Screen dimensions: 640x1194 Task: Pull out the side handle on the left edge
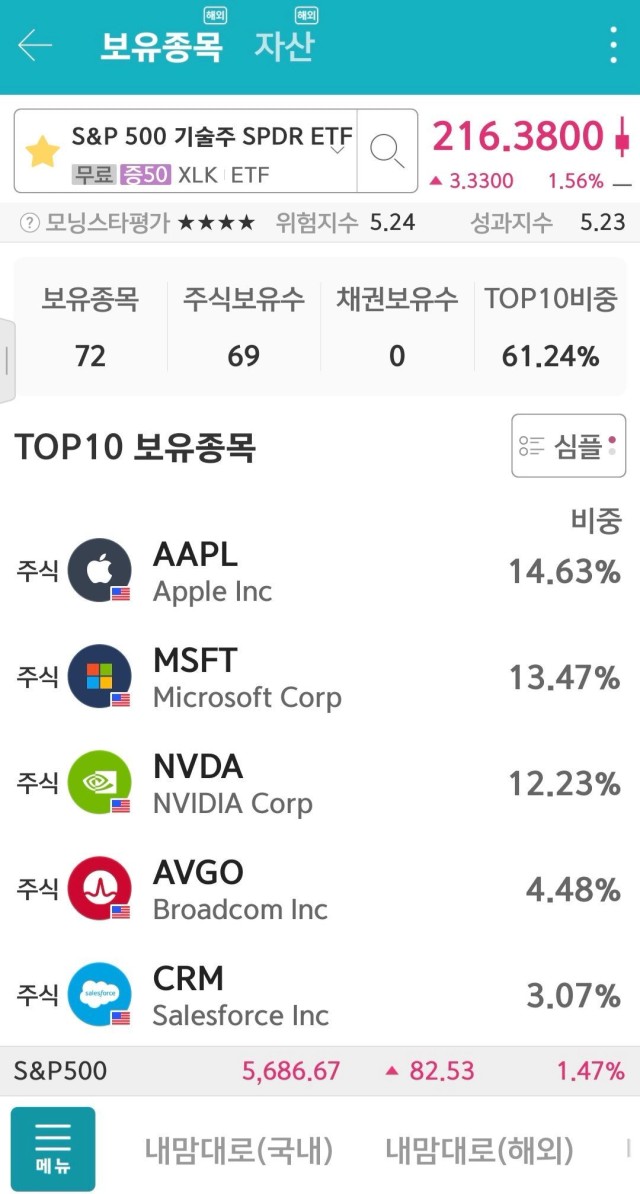pyautogui.click(x=7, y=360)
